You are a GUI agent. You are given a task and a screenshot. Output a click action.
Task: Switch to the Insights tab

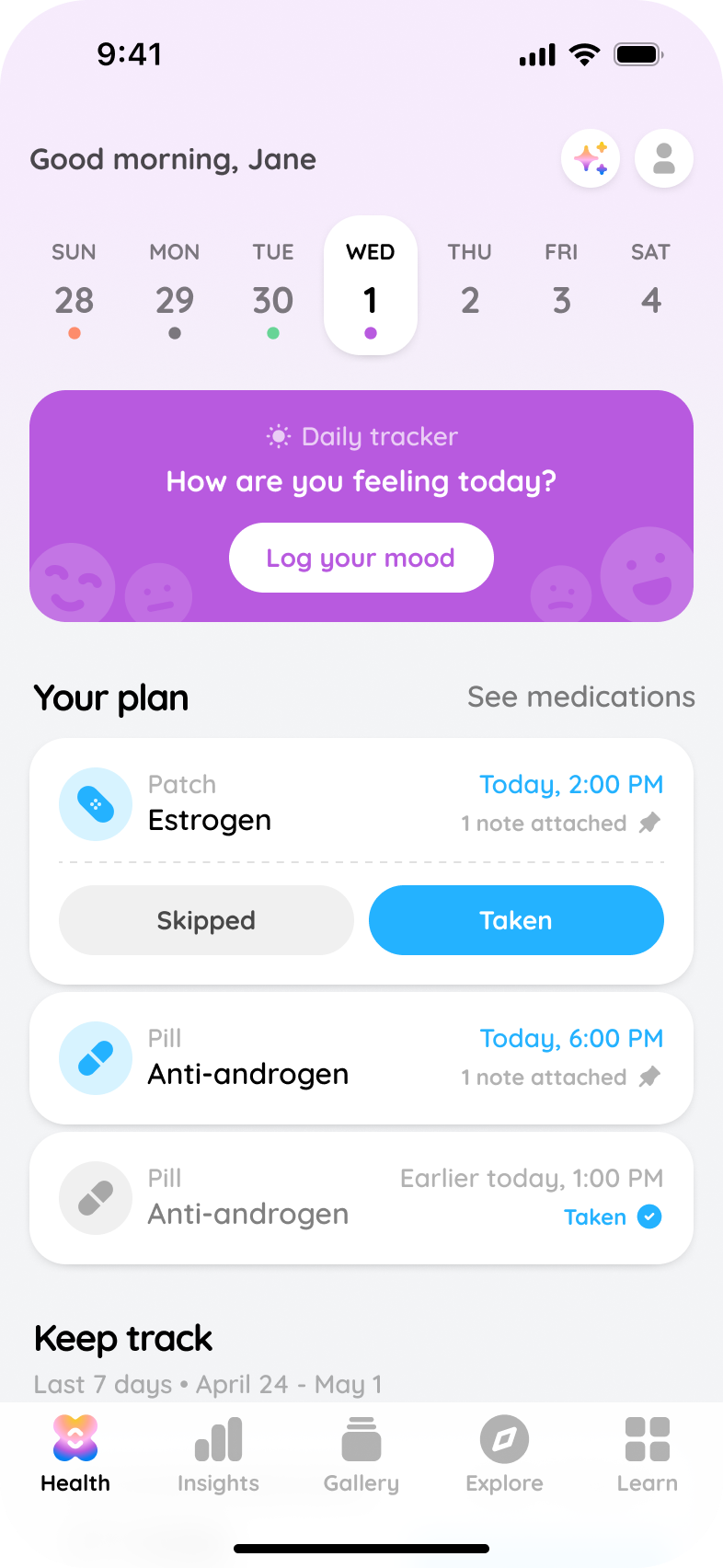[x=218, y=1454]
